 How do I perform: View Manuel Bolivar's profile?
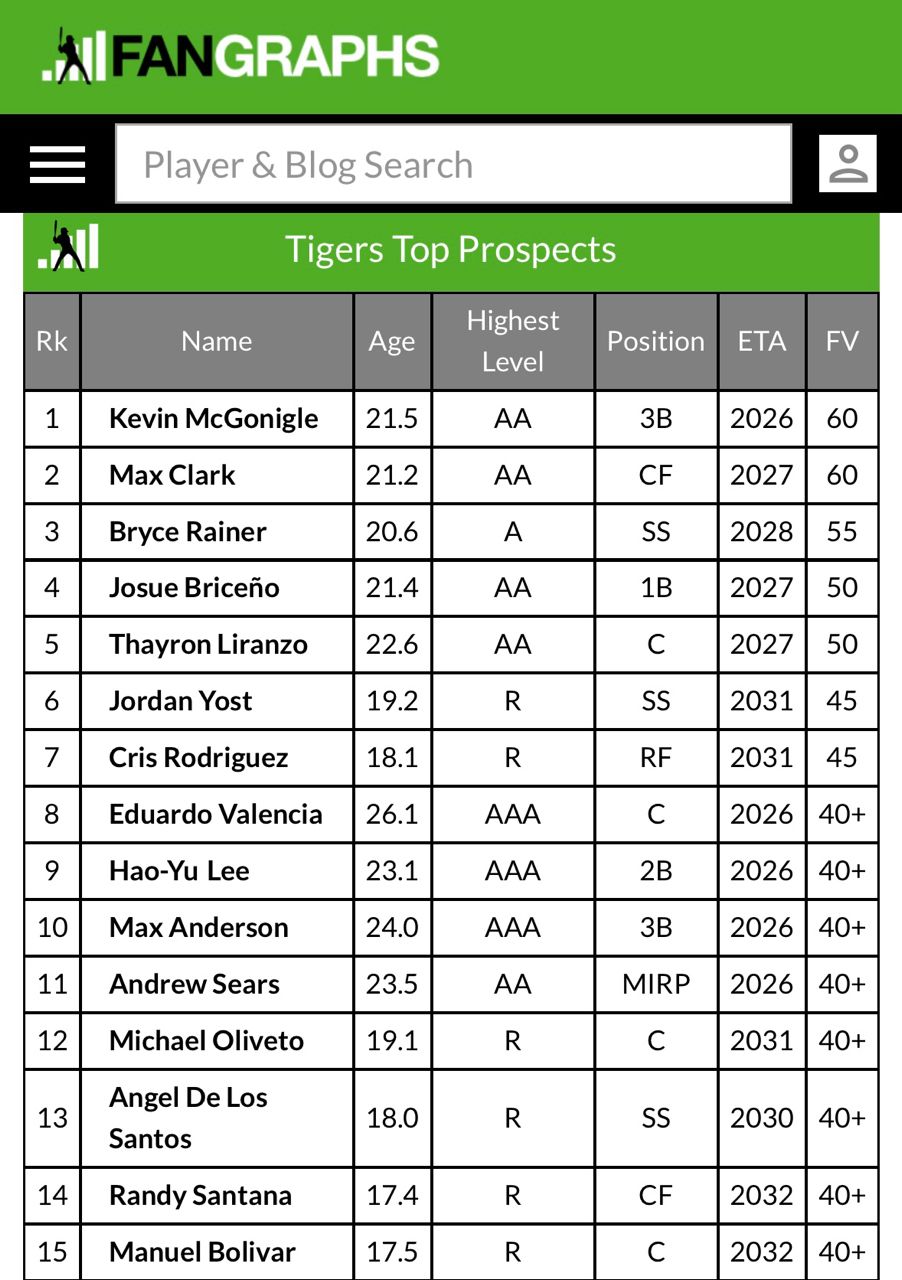202,1252
